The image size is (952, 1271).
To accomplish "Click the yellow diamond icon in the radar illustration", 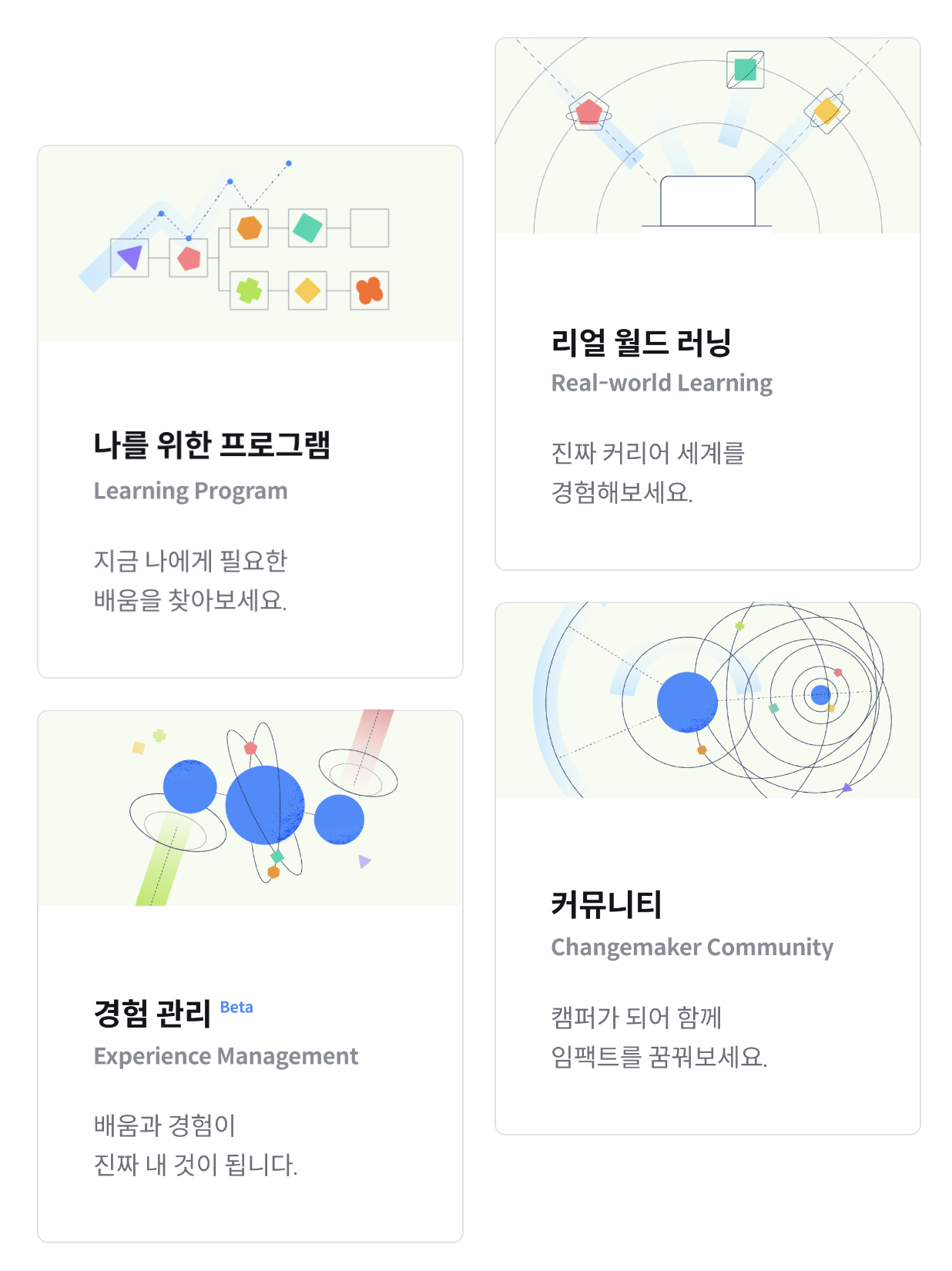I will pos(826,110).
